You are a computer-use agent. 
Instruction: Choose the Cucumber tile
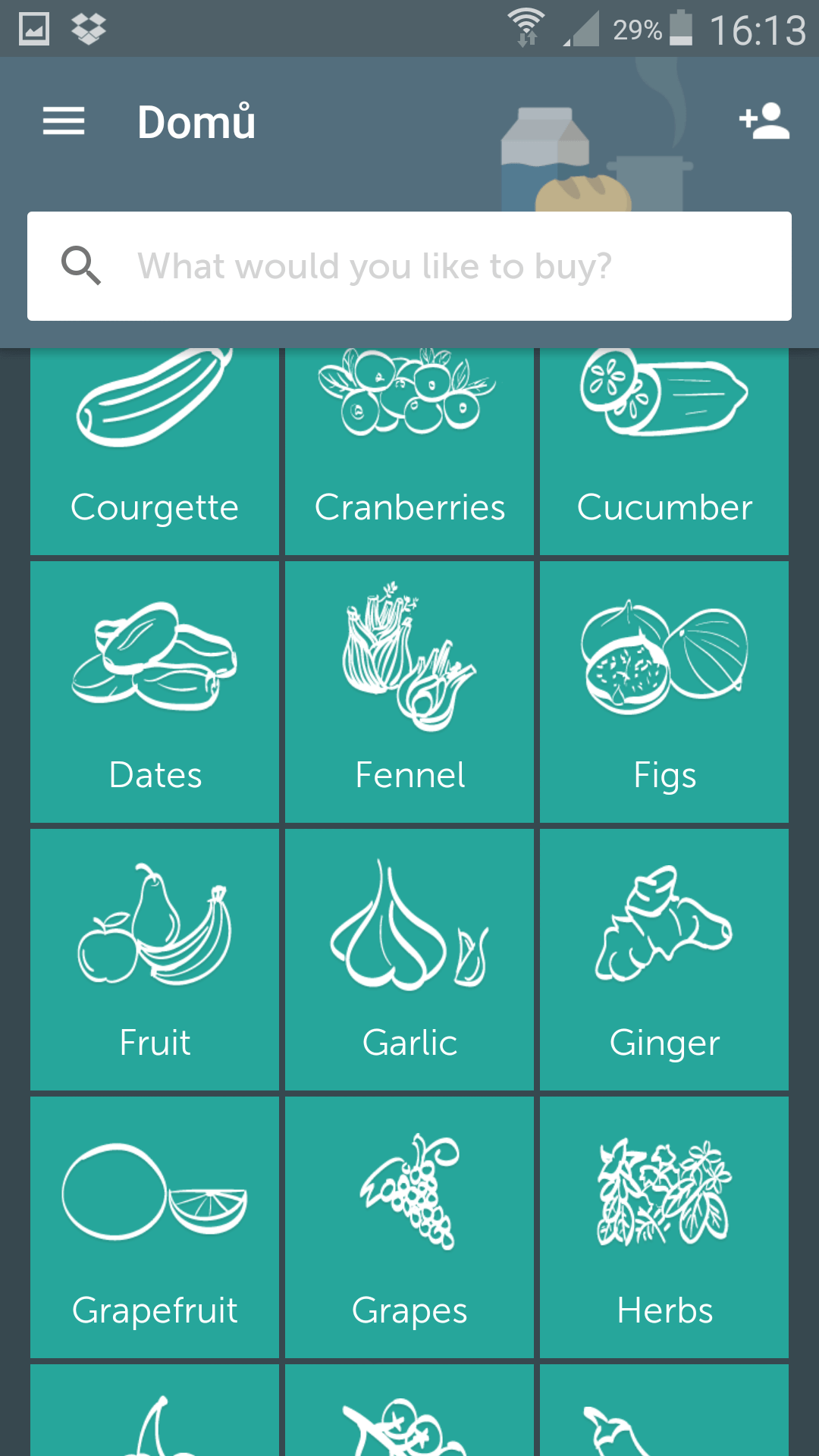click(664, 452)
